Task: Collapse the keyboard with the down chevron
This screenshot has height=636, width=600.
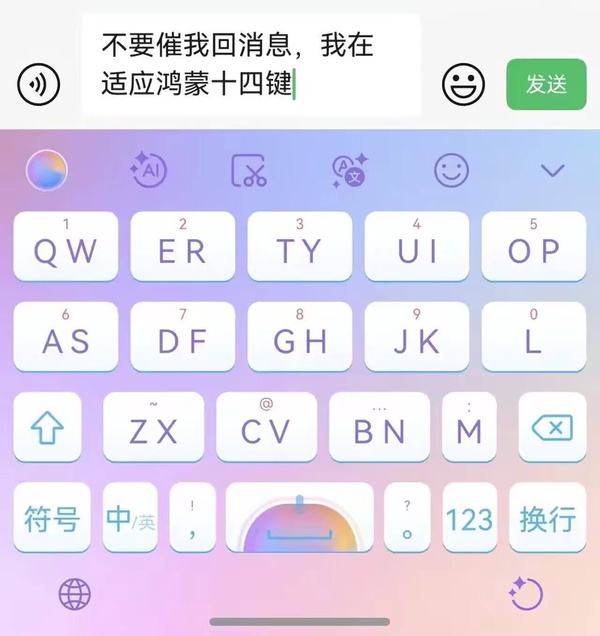Action: [553, 171]
